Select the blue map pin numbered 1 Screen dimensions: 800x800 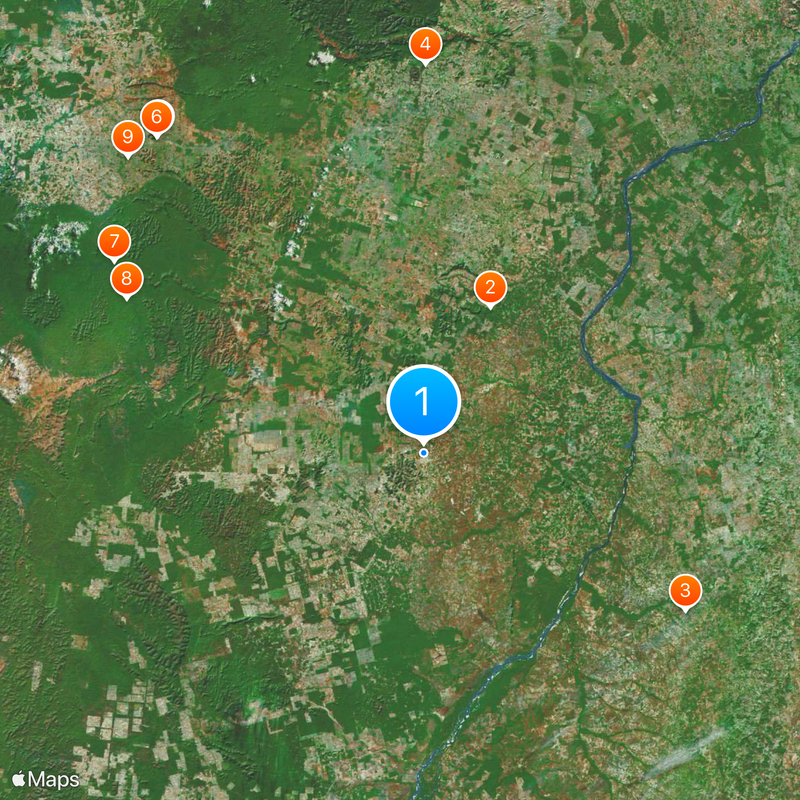click(x=423, y=402)
